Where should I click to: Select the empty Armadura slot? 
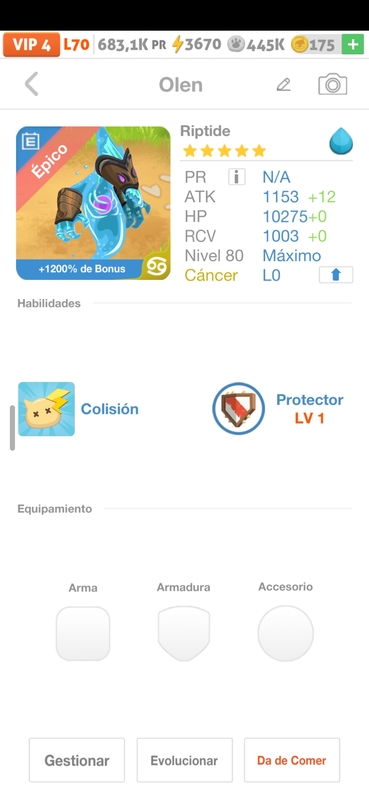184,634
